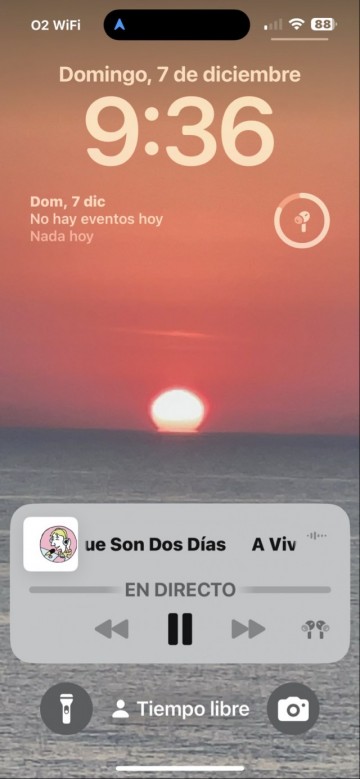Open the podcast artwork thumbnail

click(51, 544)
